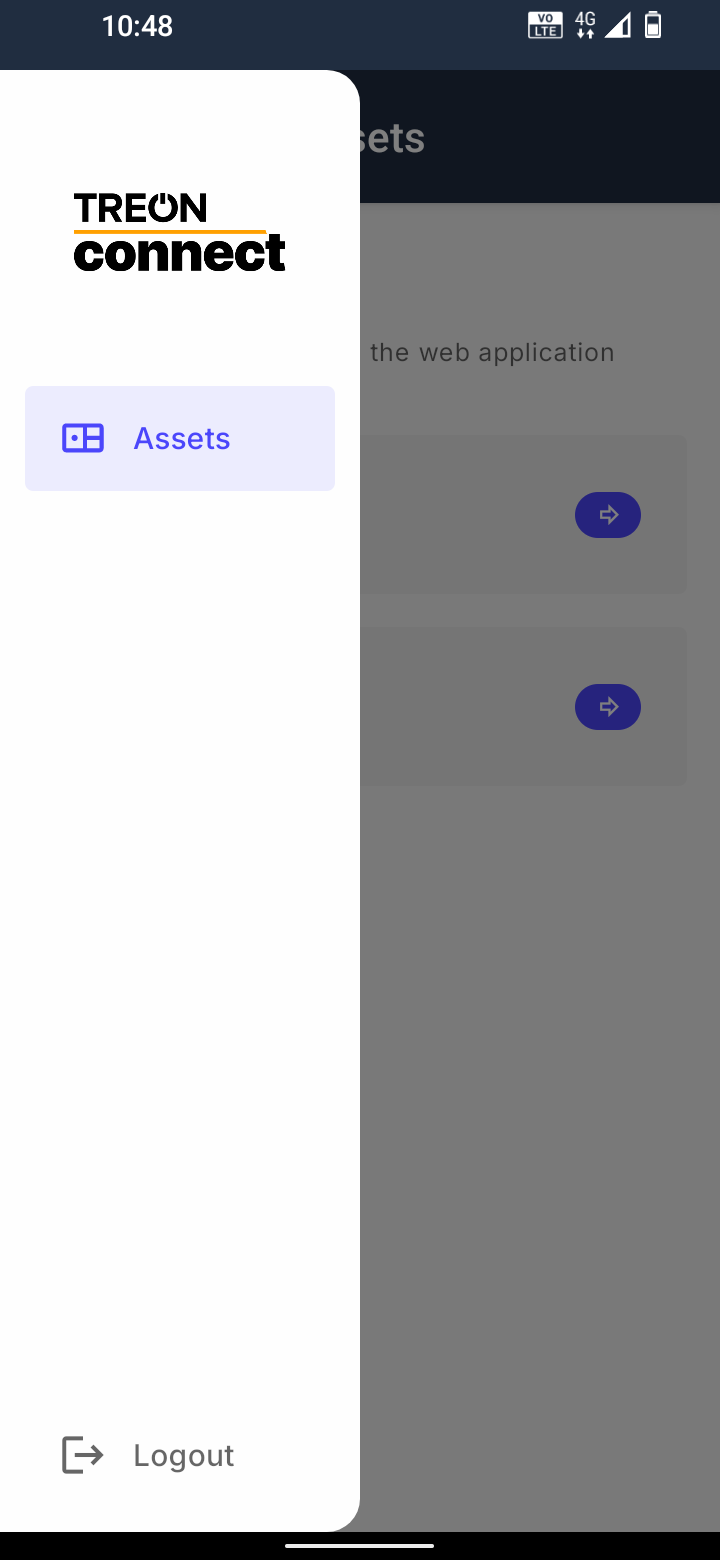This screenshot has height=1560, width=720.
Task: Log out of Treon Connect
Action: click(148, 1455)
